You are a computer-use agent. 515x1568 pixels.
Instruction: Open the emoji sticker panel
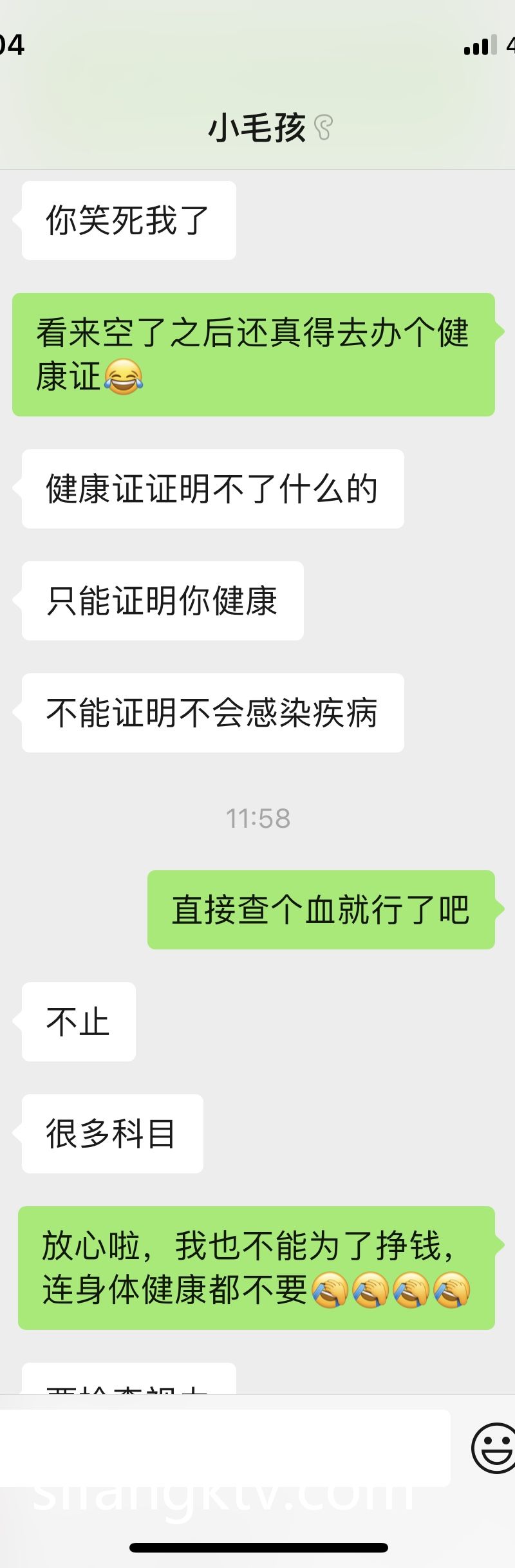(494, 1448)
